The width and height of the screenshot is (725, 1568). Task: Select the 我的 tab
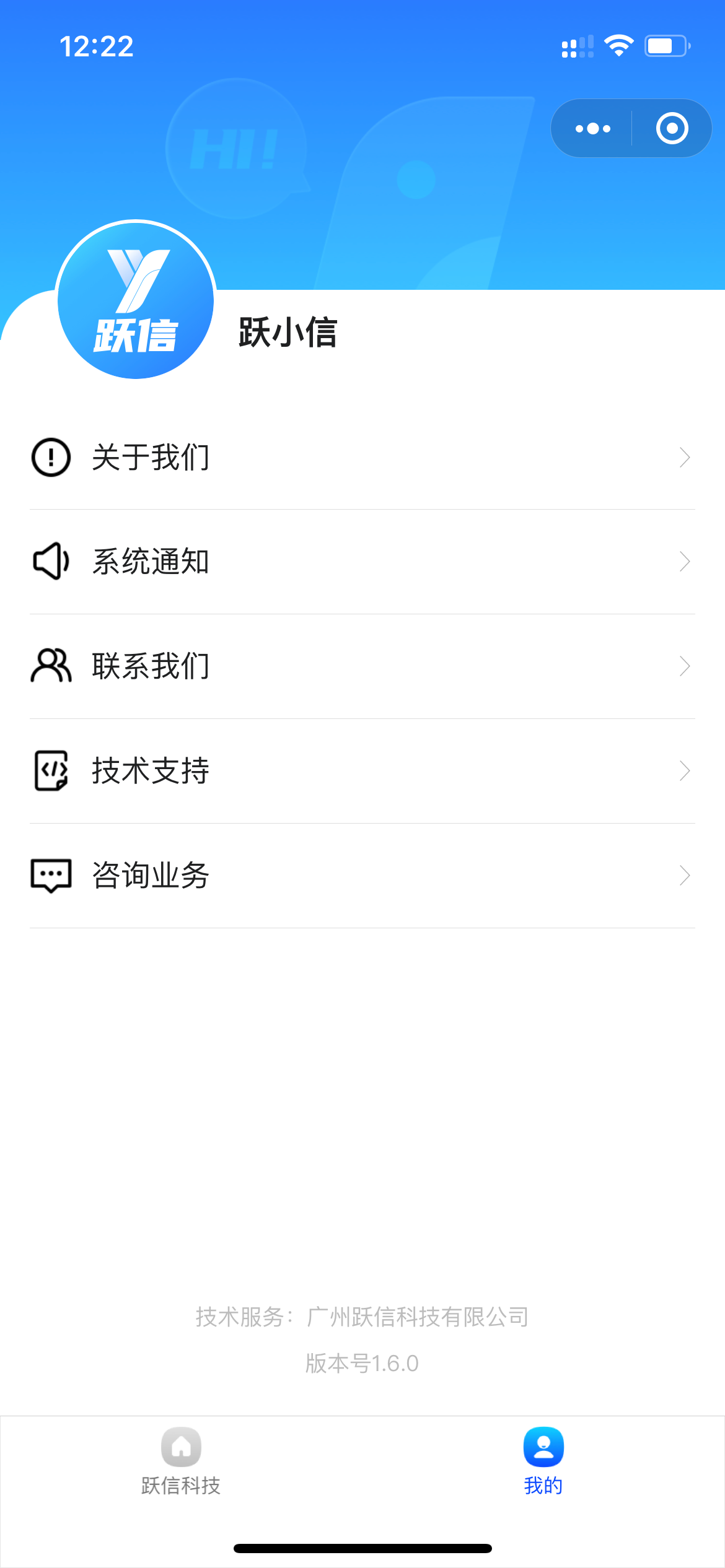[x=543, y=1461]
